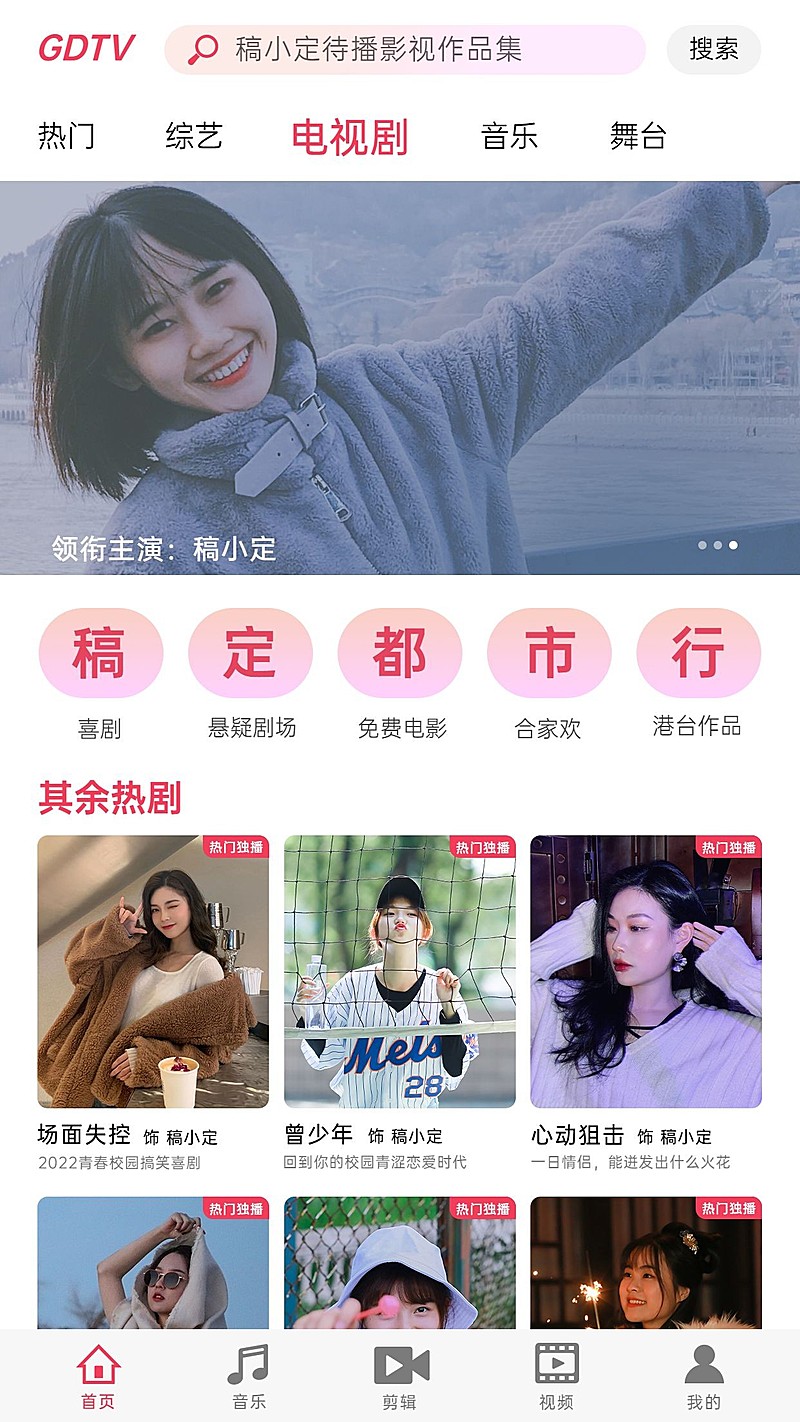The height and width of the screenshot is (1422, 800).
Task: Select the second carousel indicator dot
Action: 716,546
